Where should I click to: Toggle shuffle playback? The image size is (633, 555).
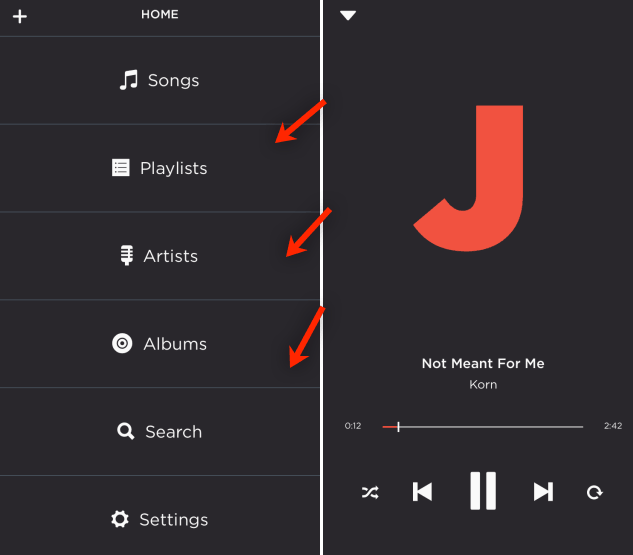tap(370, 492)
